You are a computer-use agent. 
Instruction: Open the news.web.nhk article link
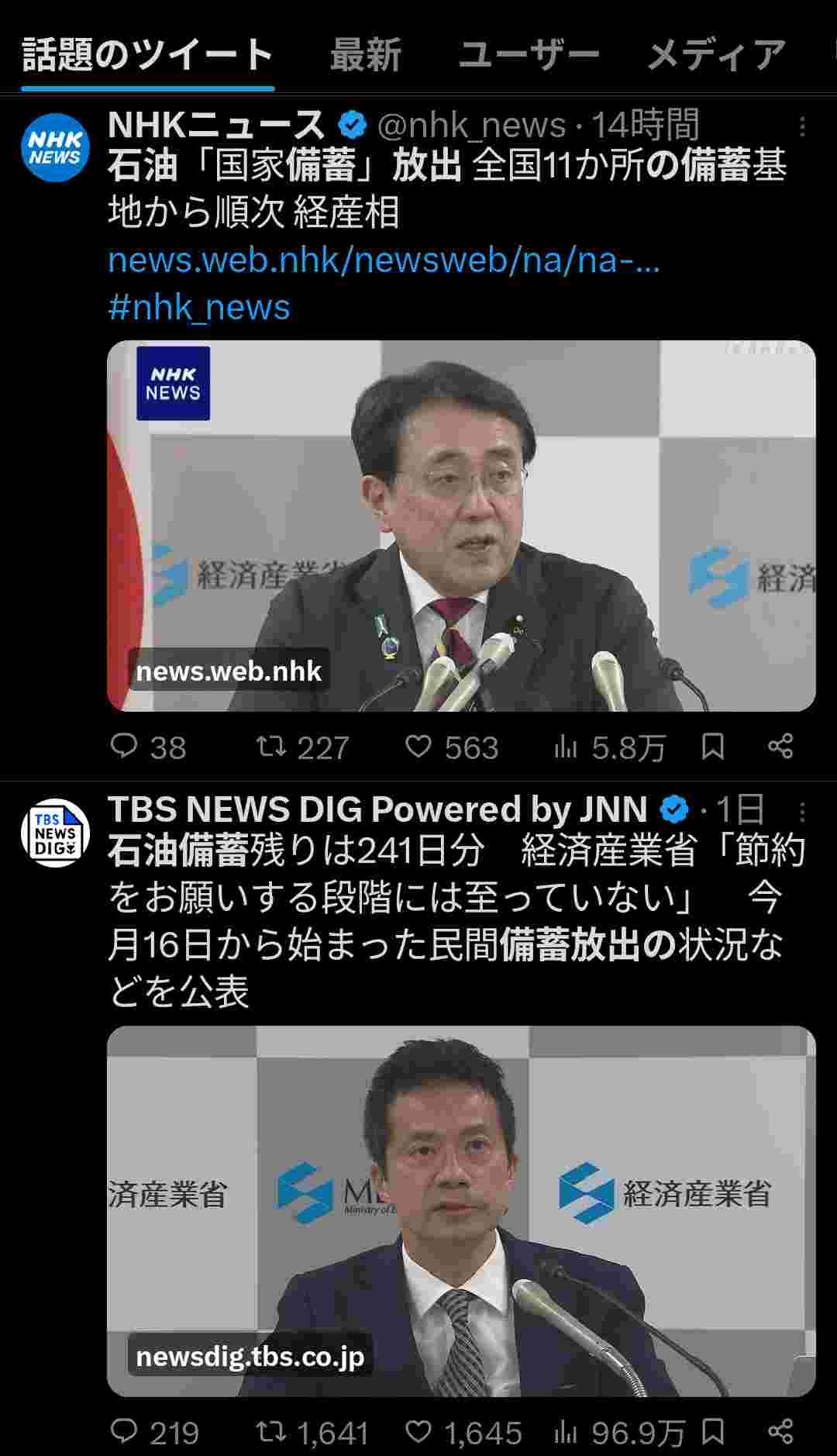pos(384,260)
